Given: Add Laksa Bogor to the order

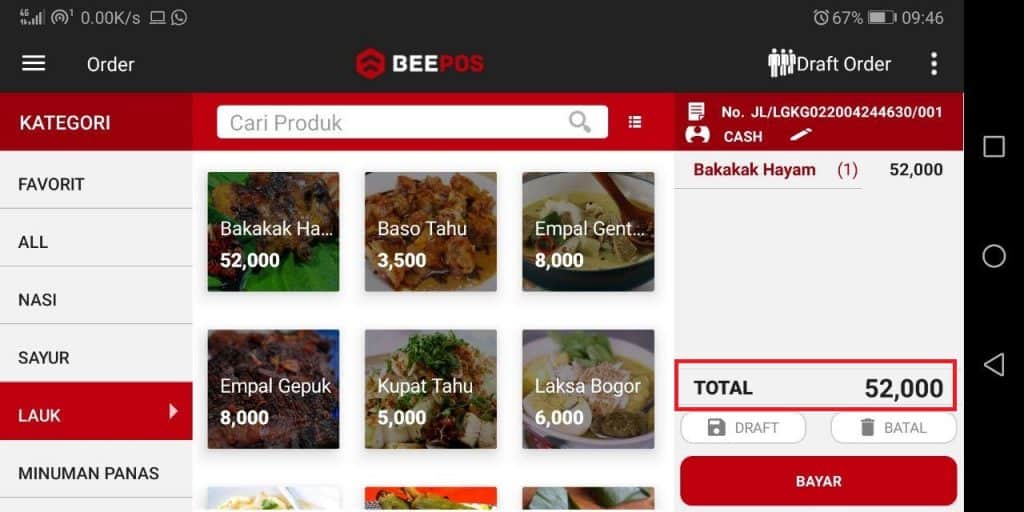Looking at the screenshot, I should pyautogui.click(x=588, y=389).
